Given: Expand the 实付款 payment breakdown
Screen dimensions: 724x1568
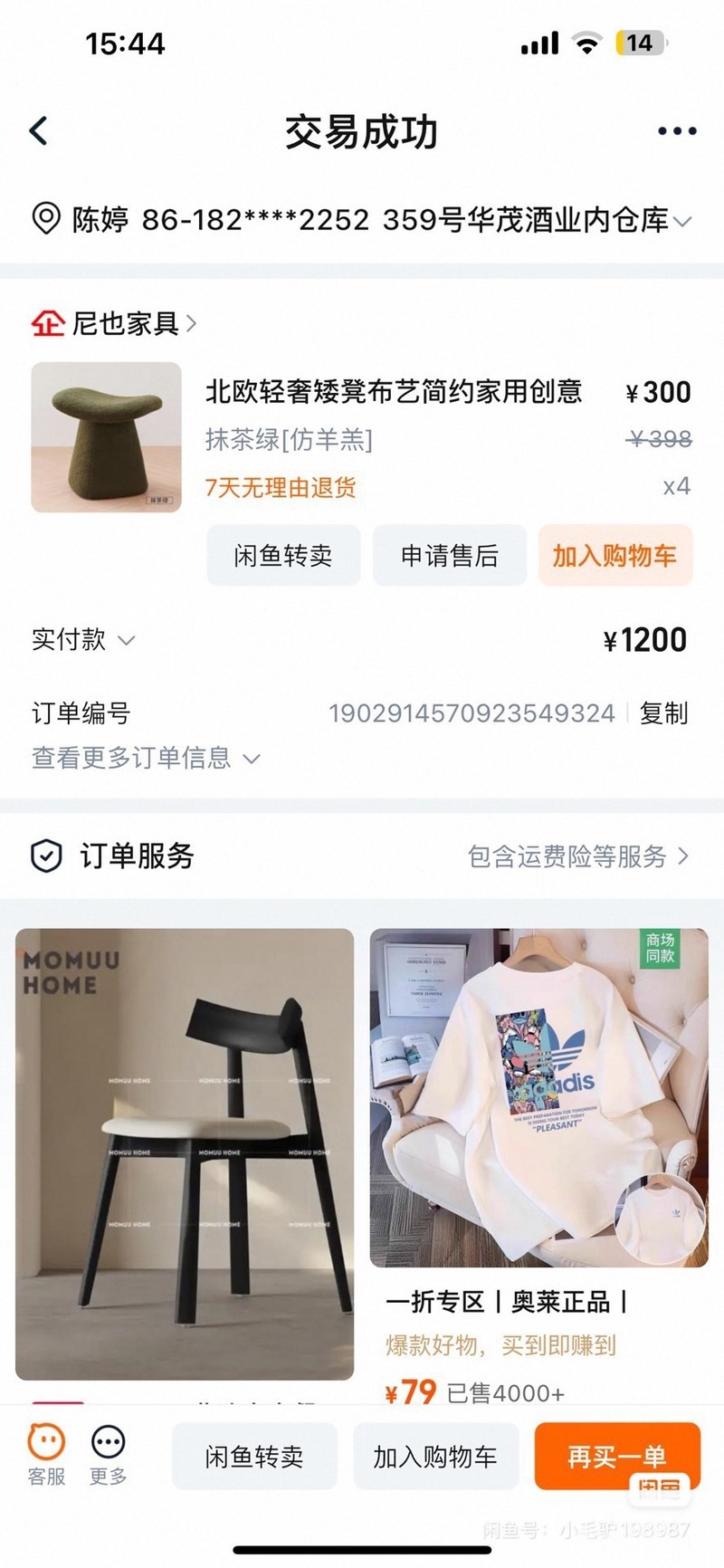Looking at the screenshot, I should pyautogui.click(x=83, y=640).
